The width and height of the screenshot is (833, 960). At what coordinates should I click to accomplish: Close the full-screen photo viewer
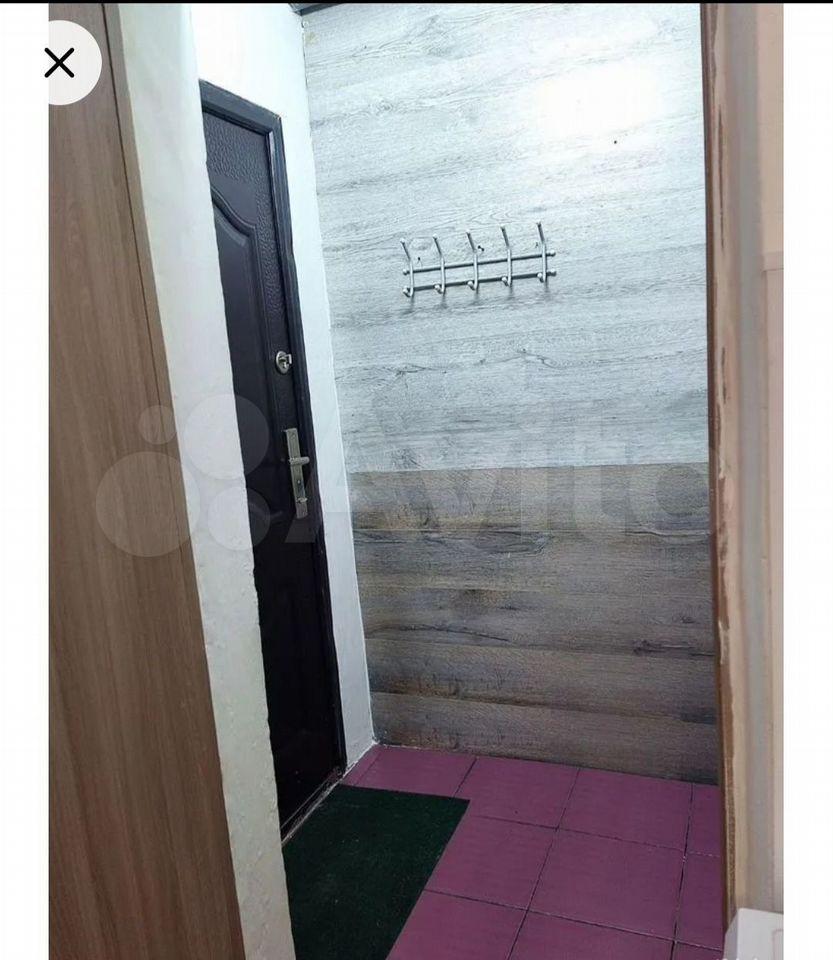click(x=60, y=63)
